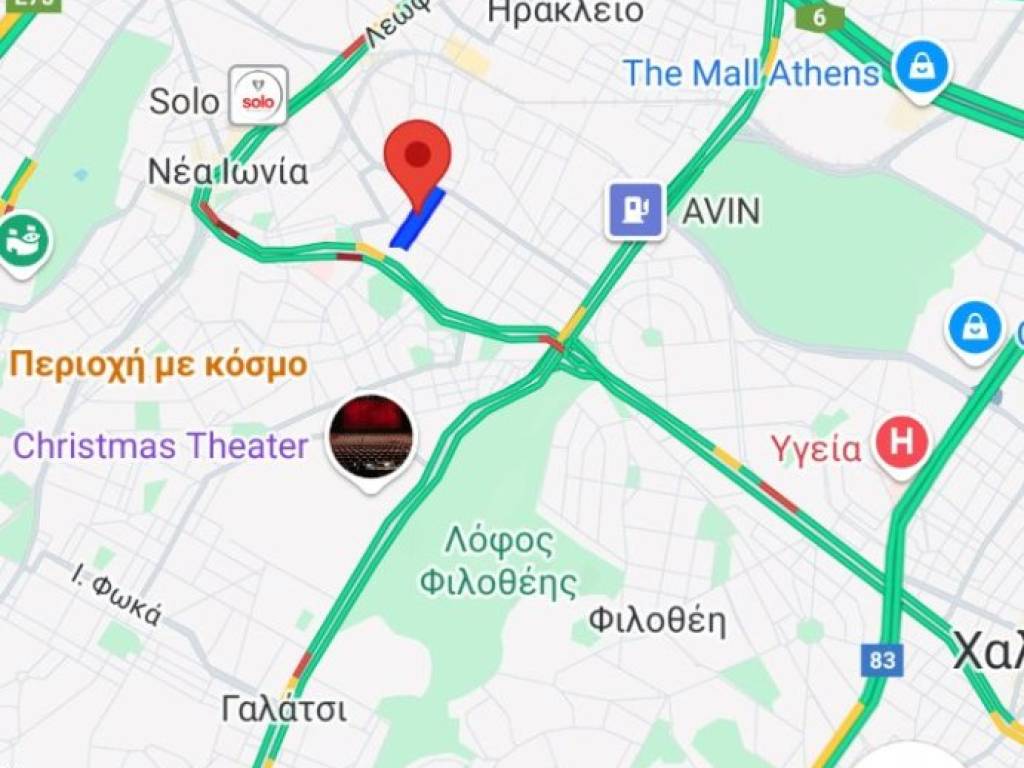Tap the blue shopping bag marker near Υγεία

[x=975, y=328]
